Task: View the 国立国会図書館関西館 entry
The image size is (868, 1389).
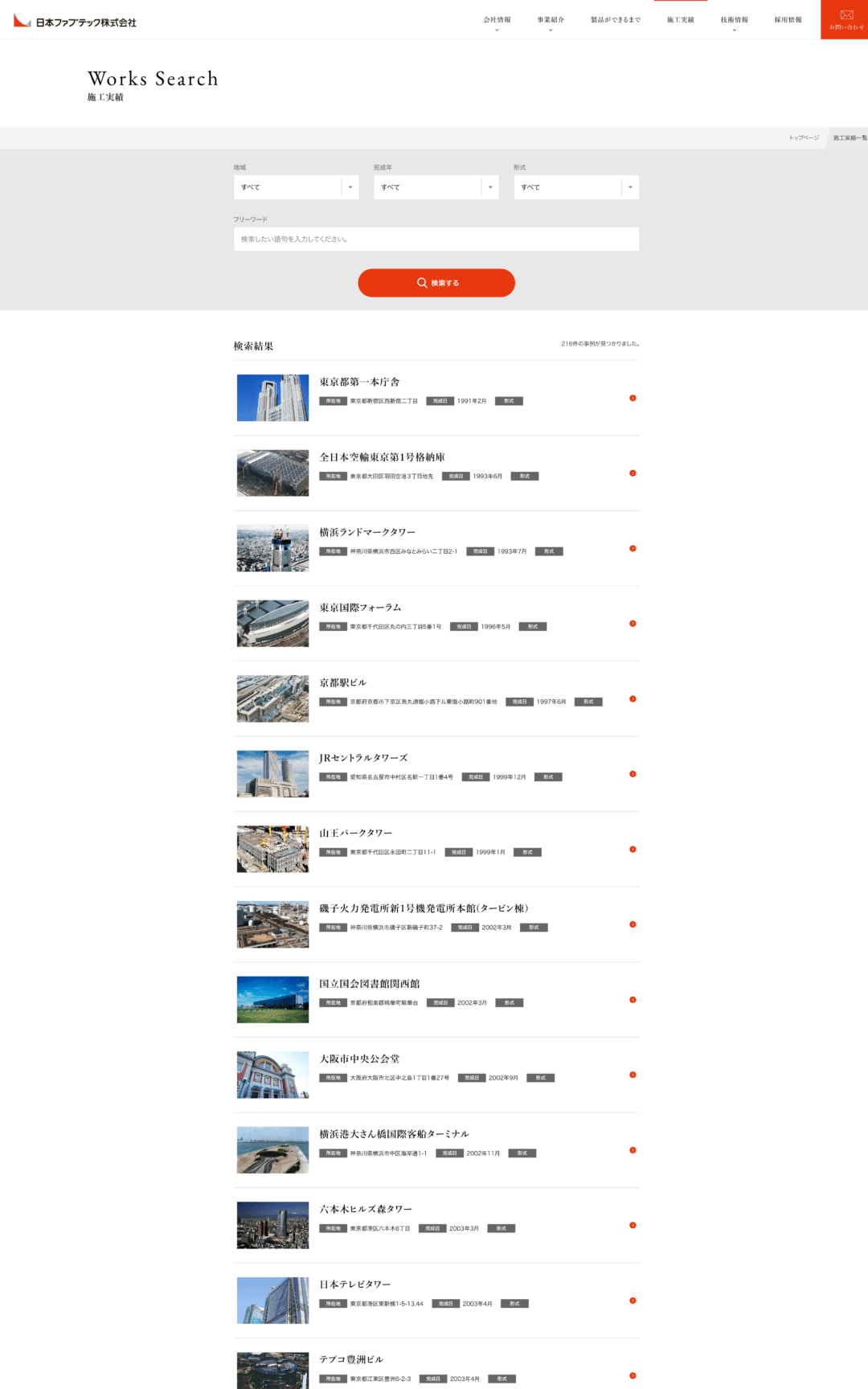Action: point(370,984)
